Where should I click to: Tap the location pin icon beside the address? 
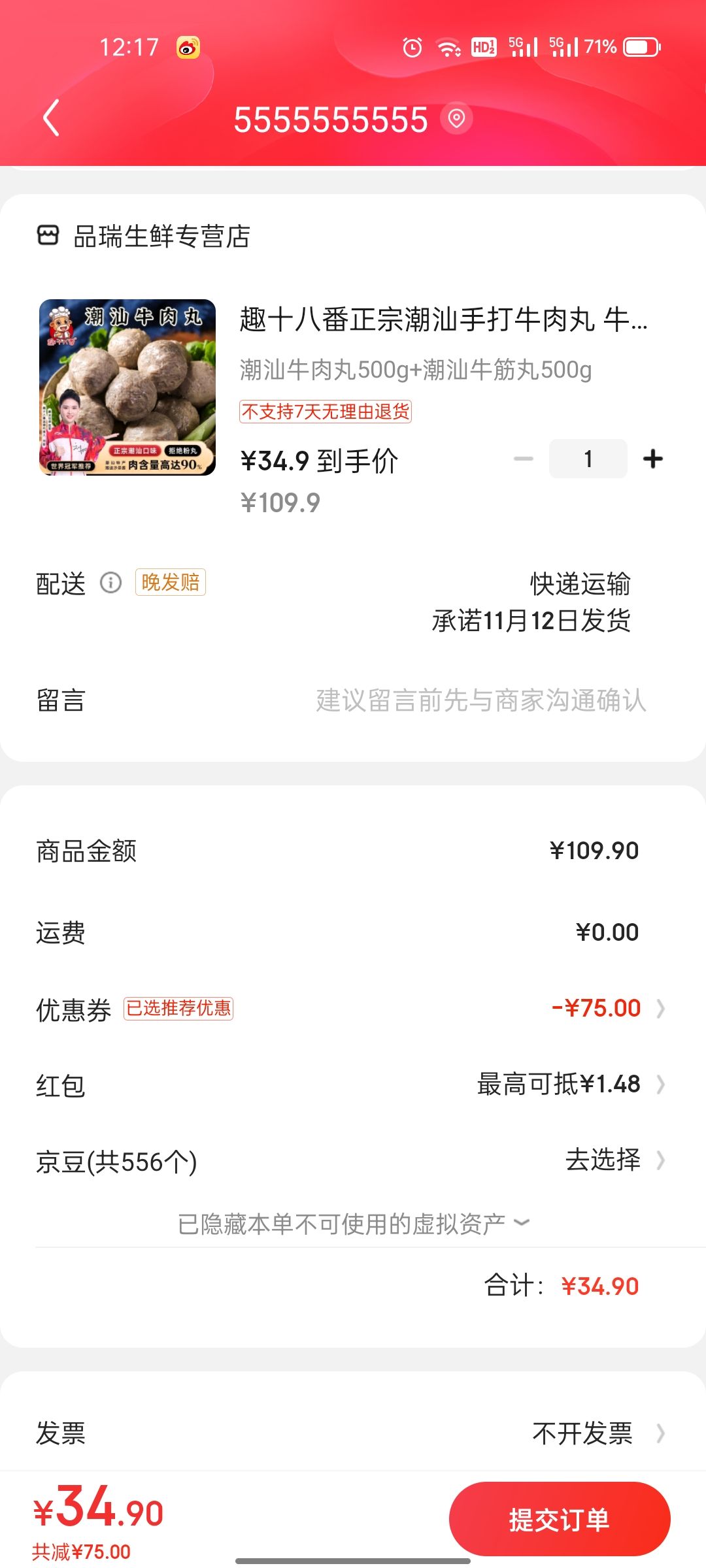click(x=456, y=118)
